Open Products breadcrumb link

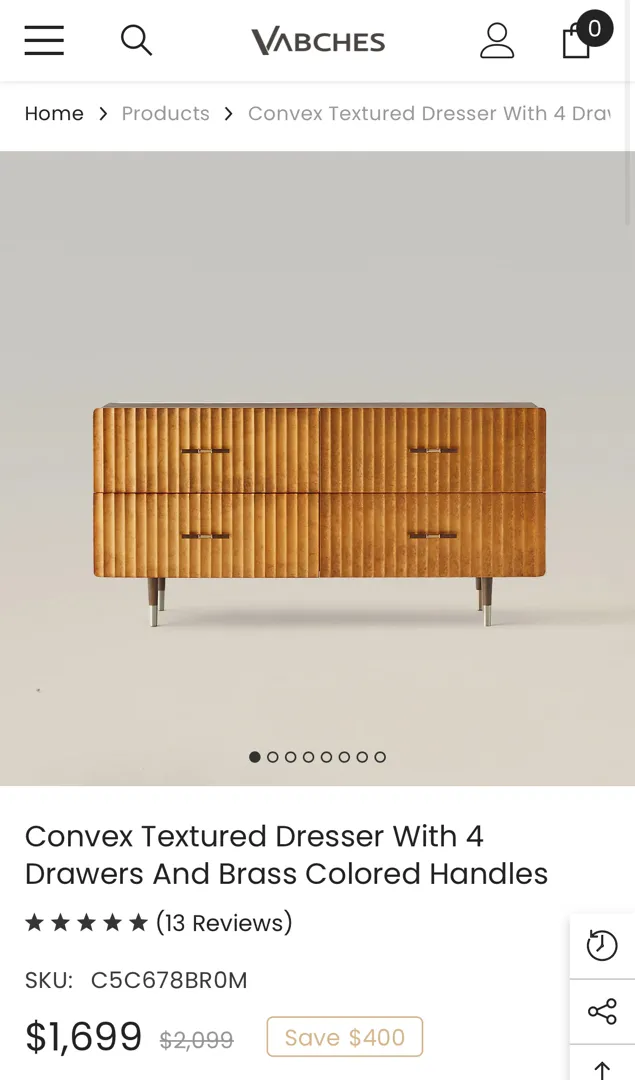coord(165,114)
